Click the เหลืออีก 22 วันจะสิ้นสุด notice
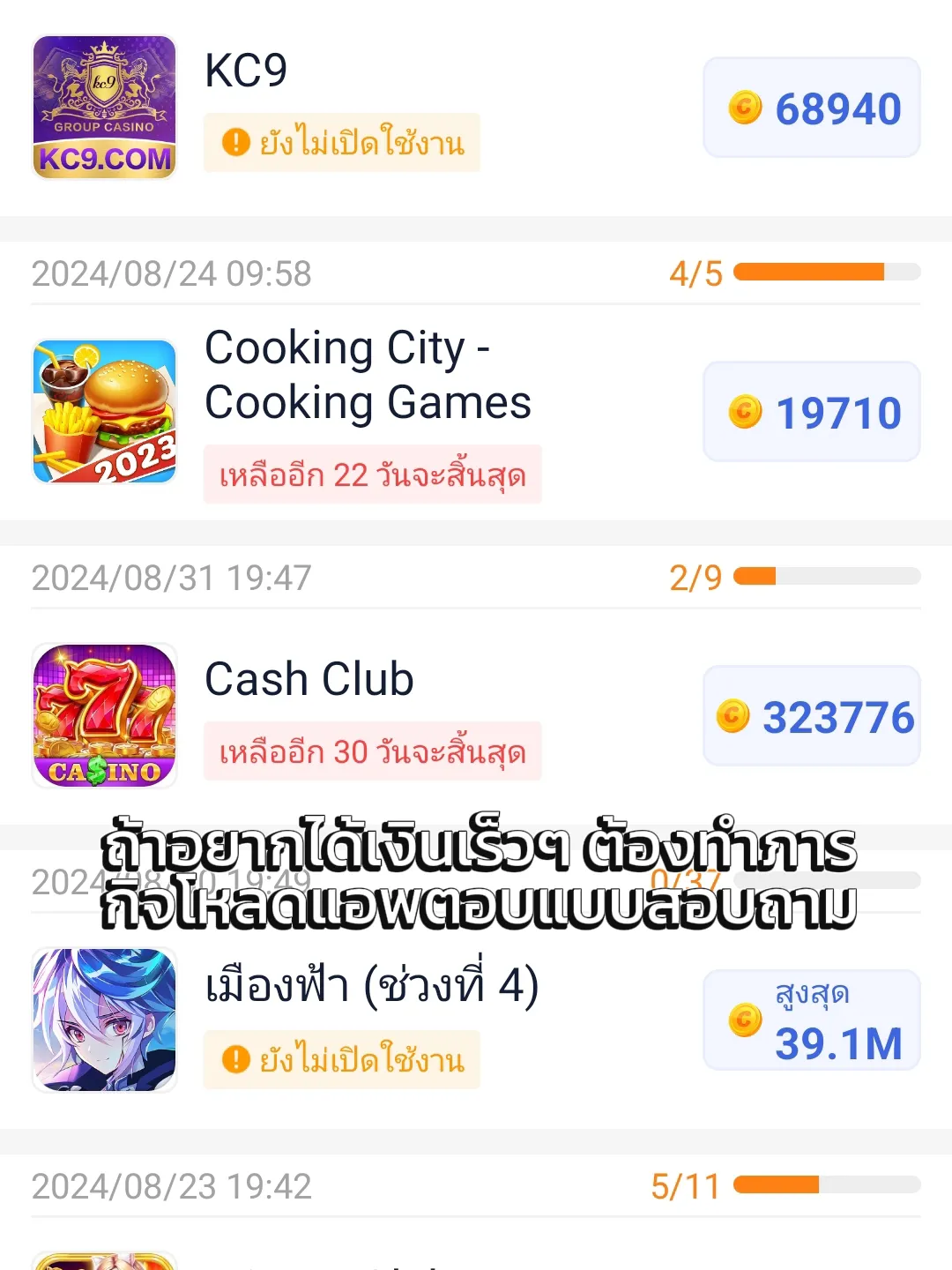Screen dimensions: 952x1270 (x=372, y=474)
